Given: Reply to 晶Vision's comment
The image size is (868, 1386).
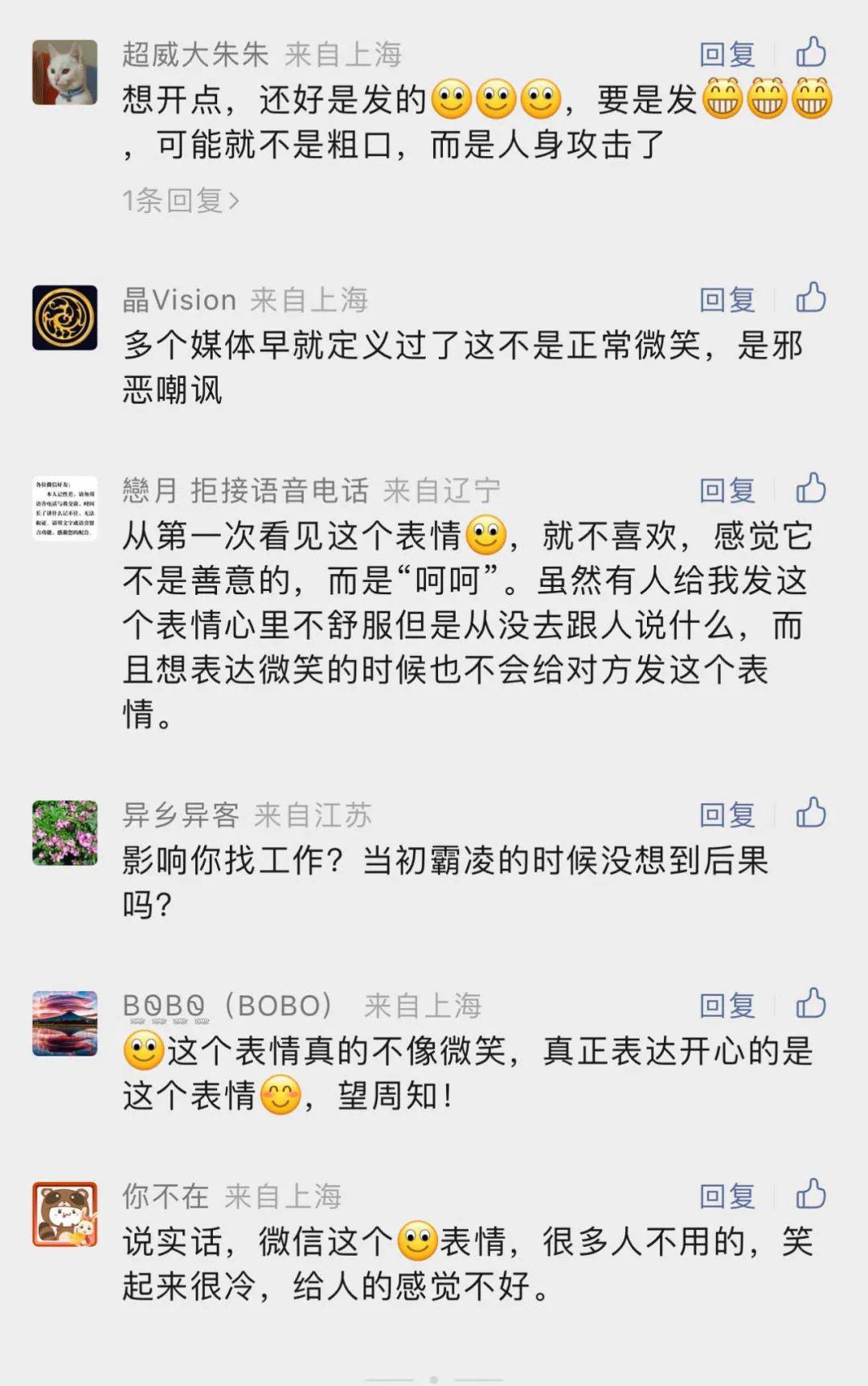Looking at the screenshot, I should 727,300.
